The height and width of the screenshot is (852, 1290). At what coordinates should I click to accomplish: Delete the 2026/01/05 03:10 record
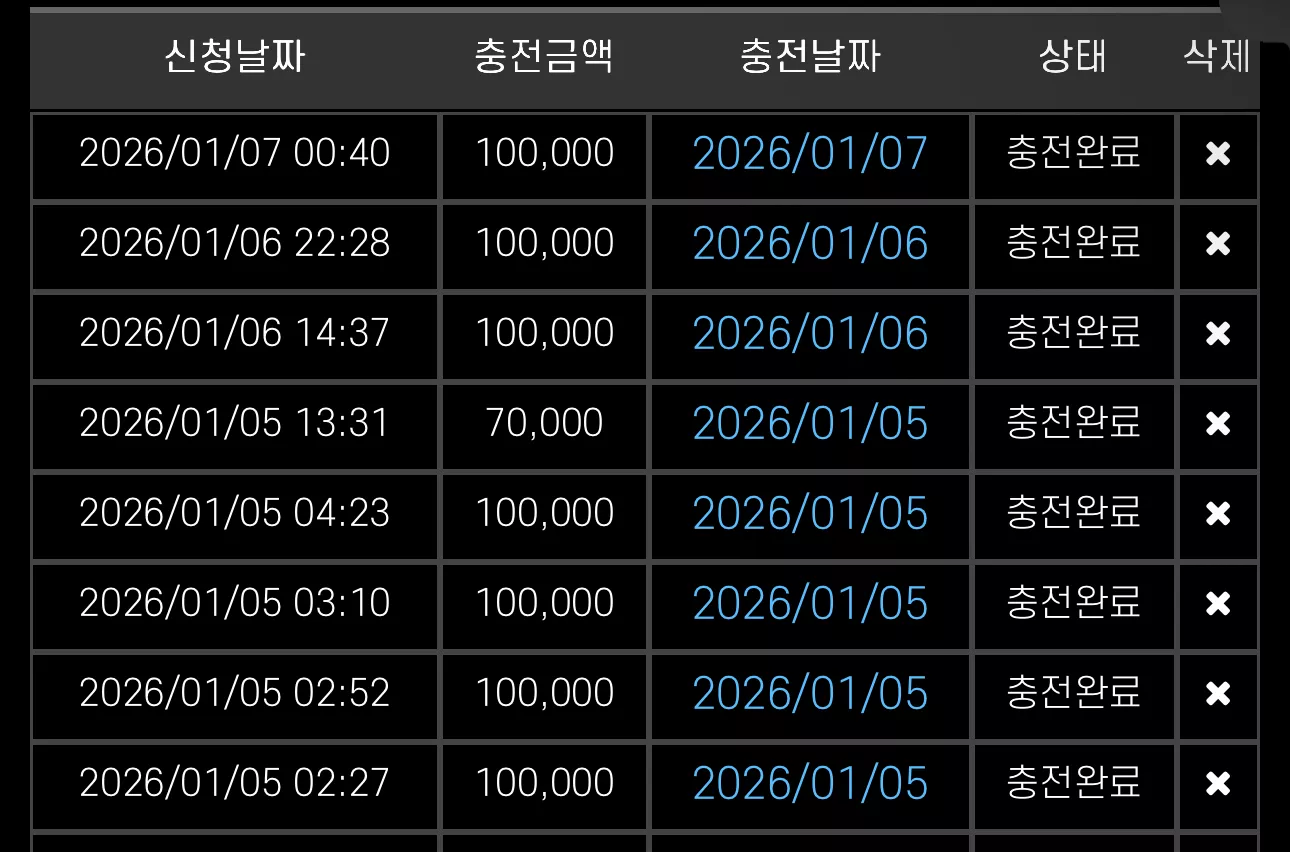point(1218,604)
